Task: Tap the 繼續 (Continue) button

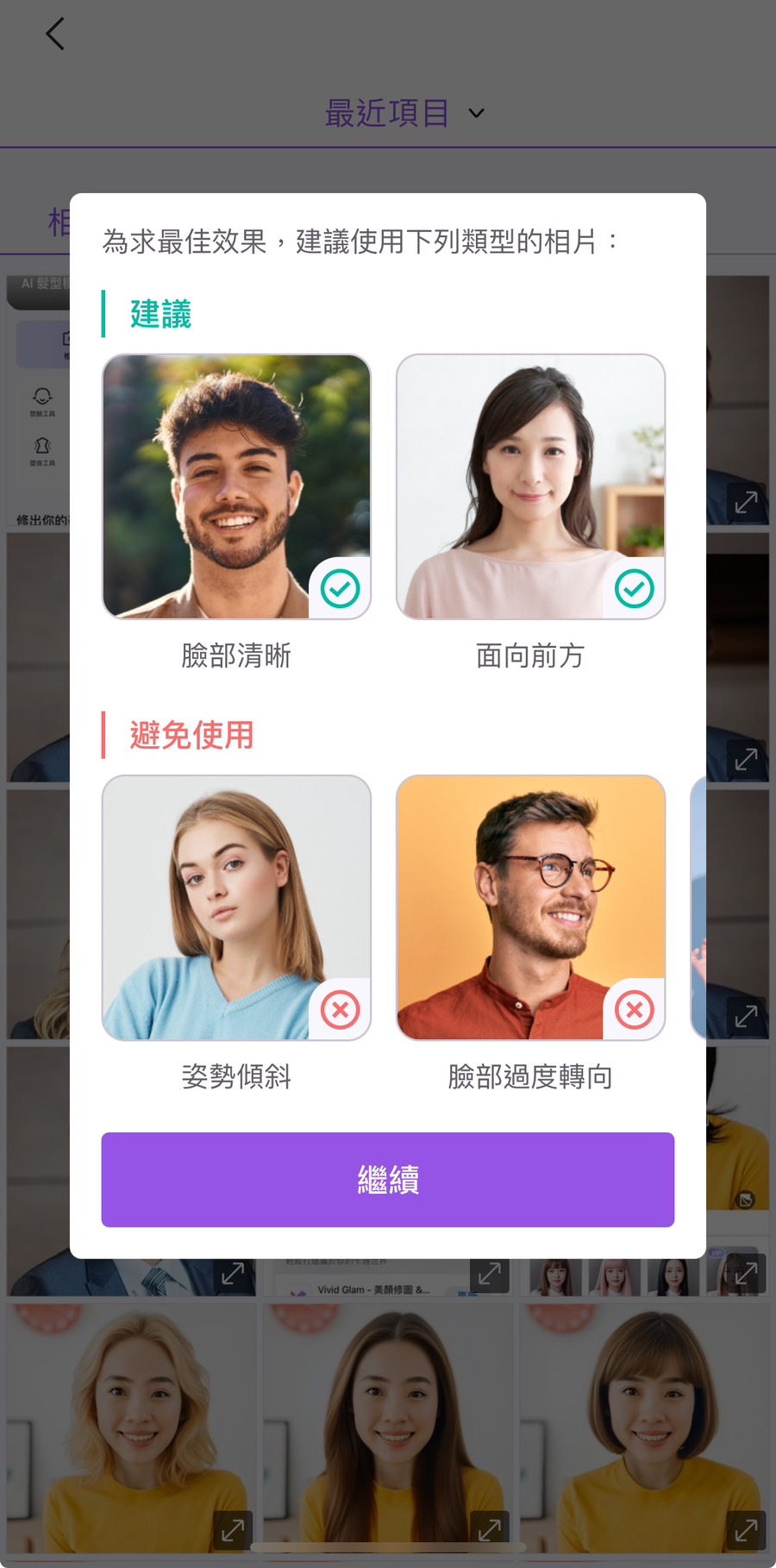Action: 387,1179
